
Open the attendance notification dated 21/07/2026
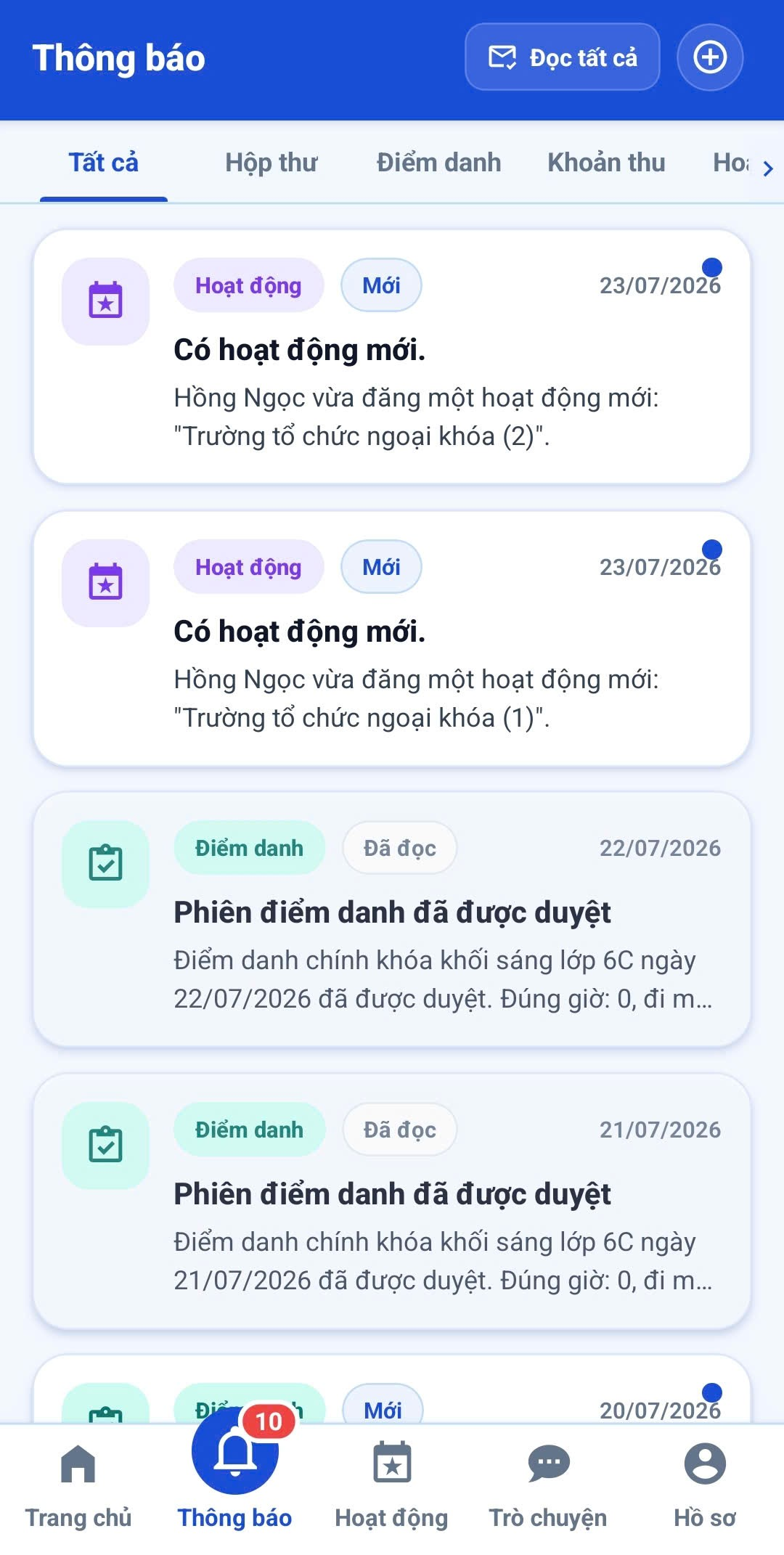click(392, 1201)
